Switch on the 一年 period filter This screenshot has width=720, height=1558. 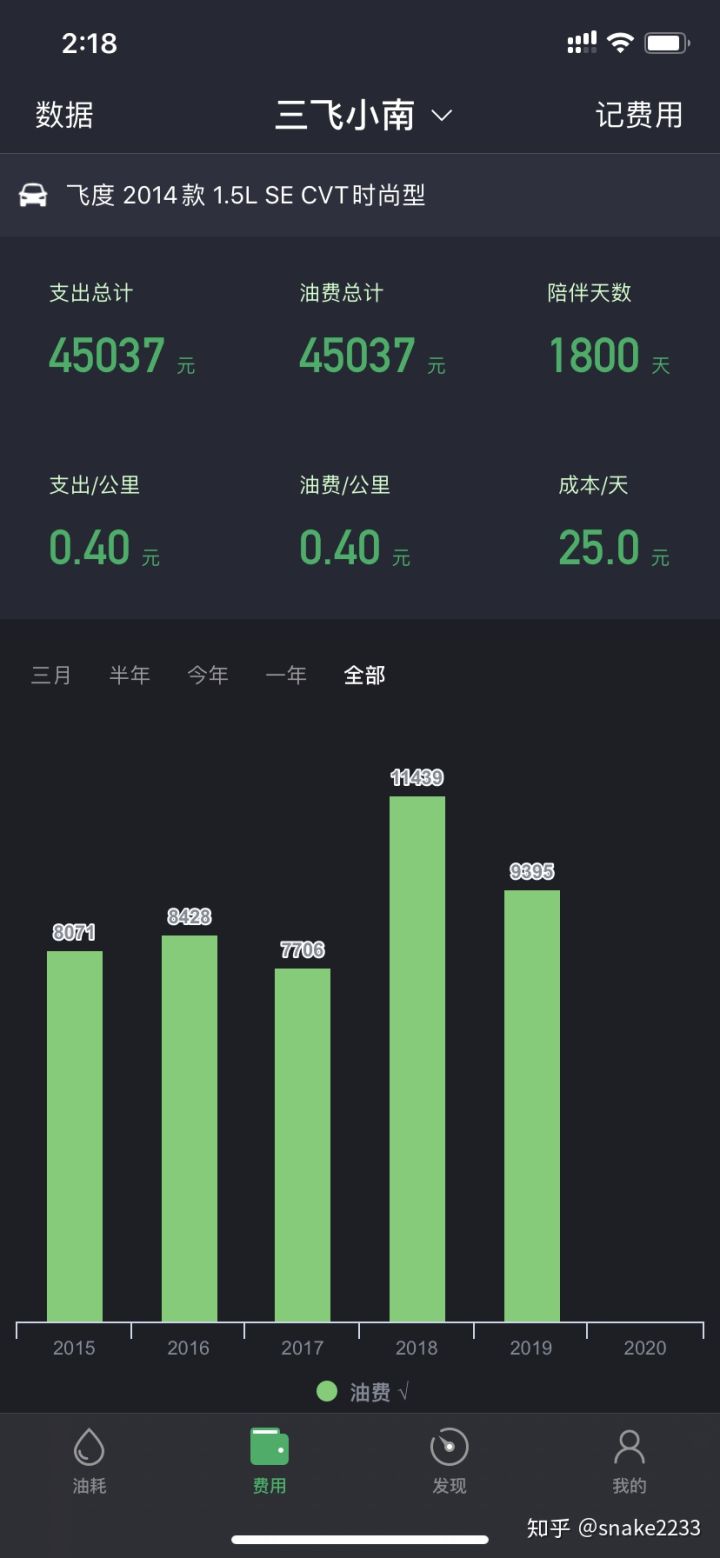(286, 675)
